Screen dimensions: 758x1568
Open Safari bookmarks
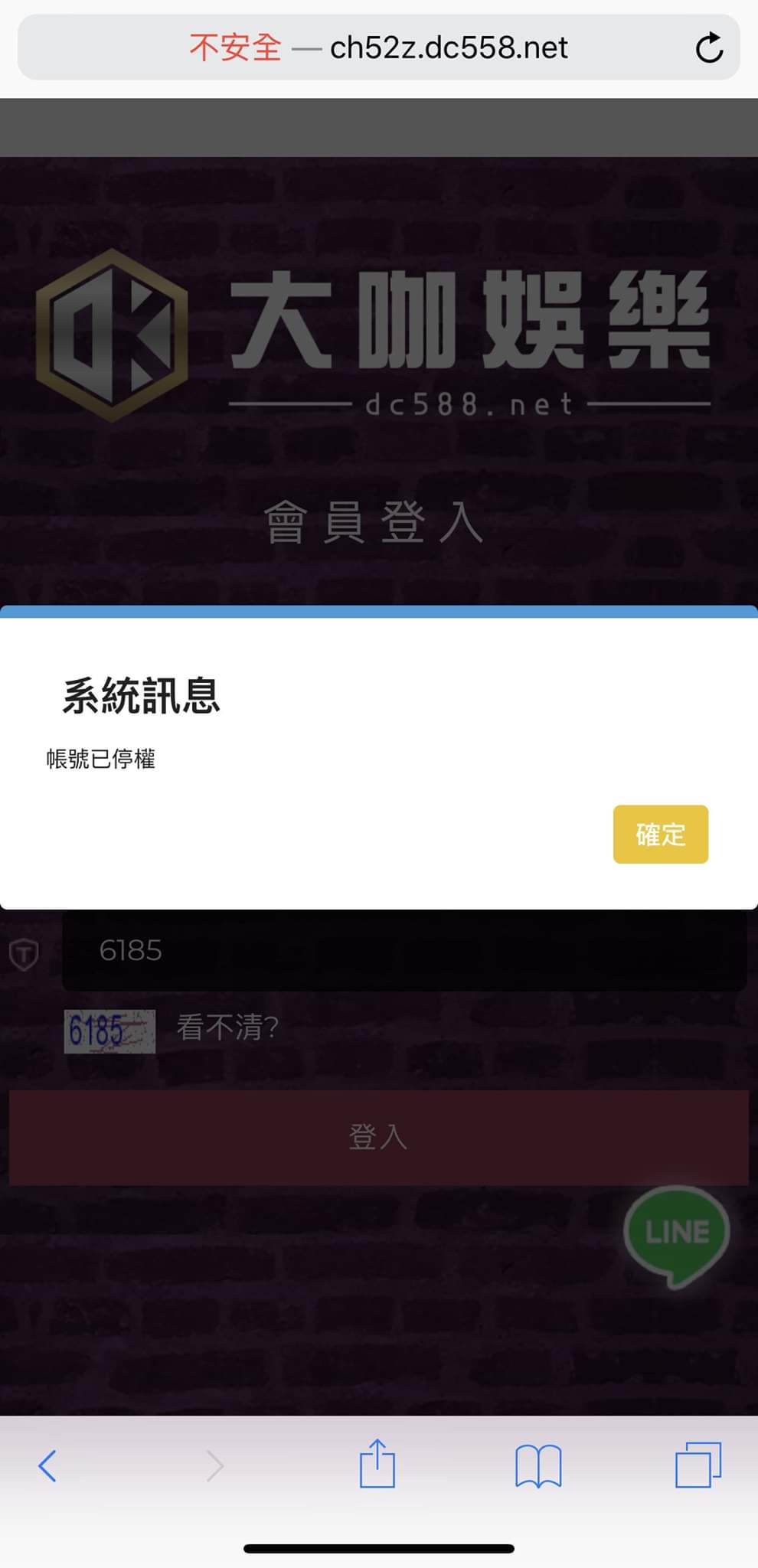(x=538, y=1465)
